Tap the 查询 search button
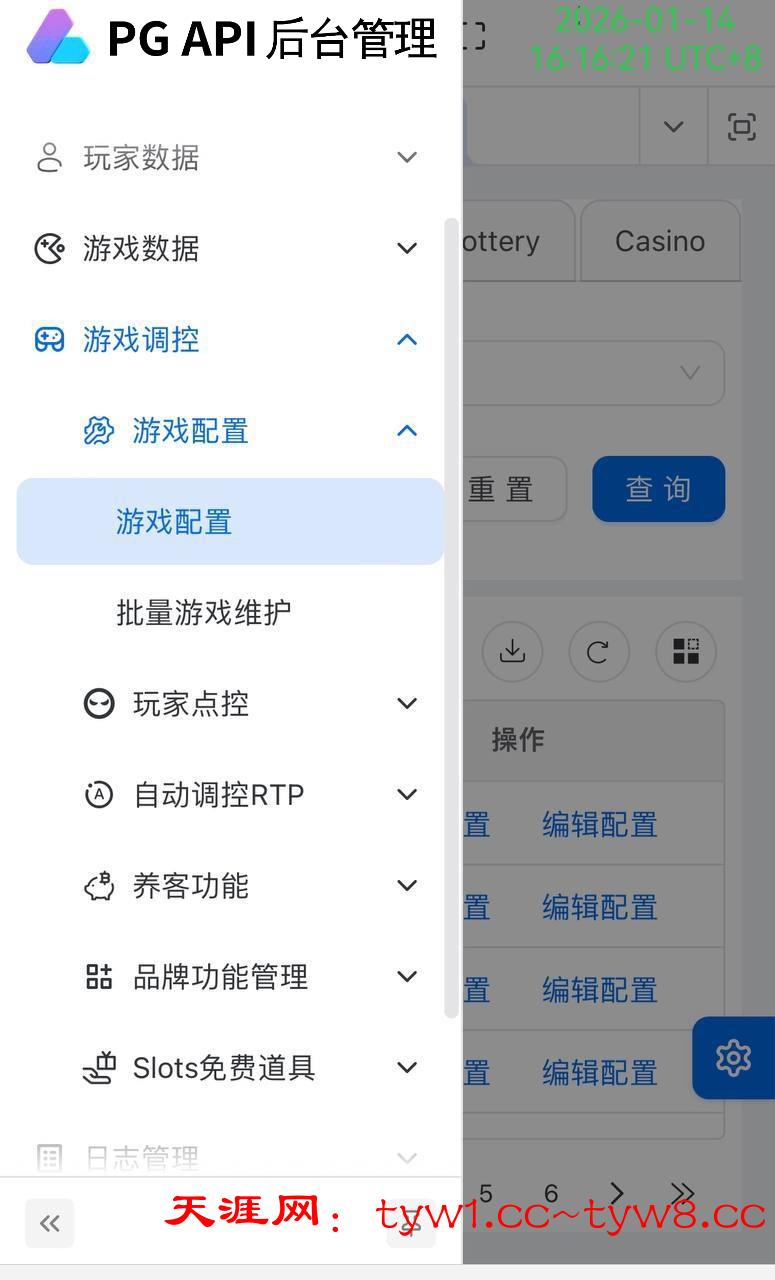Viewport: 775px width, 1280px height. click(658, 489)
